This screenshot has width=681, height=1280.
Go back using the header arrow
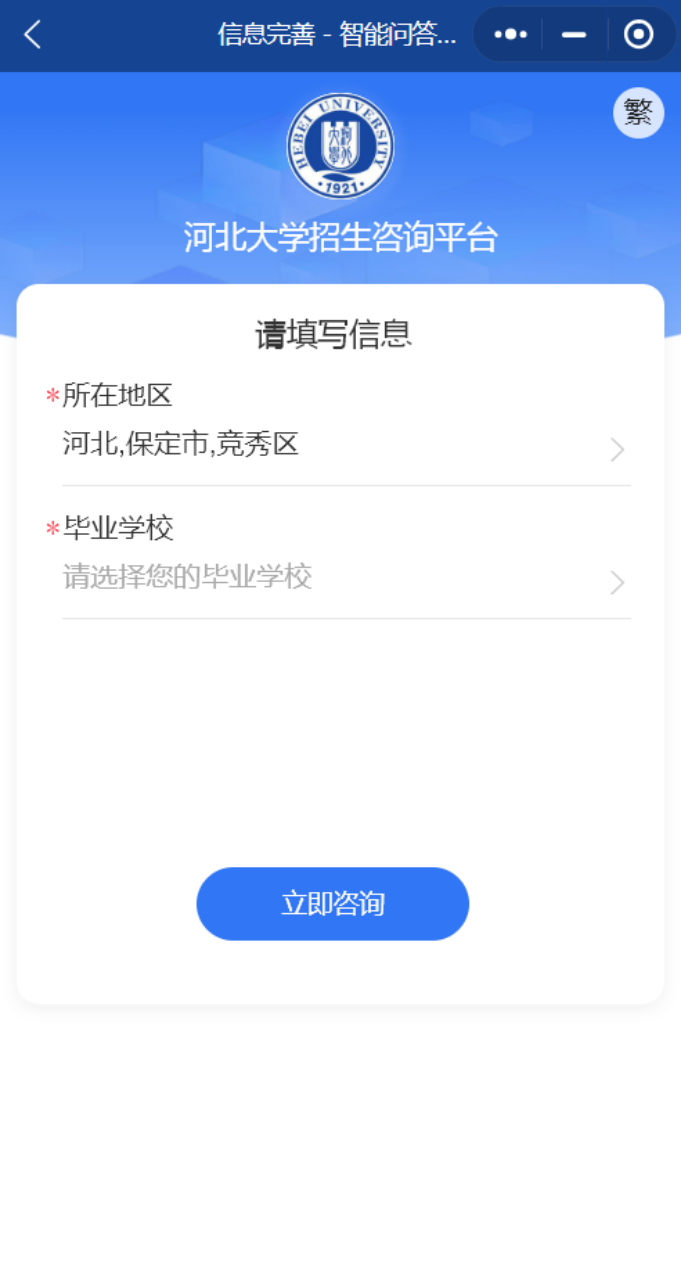[33, 35]
